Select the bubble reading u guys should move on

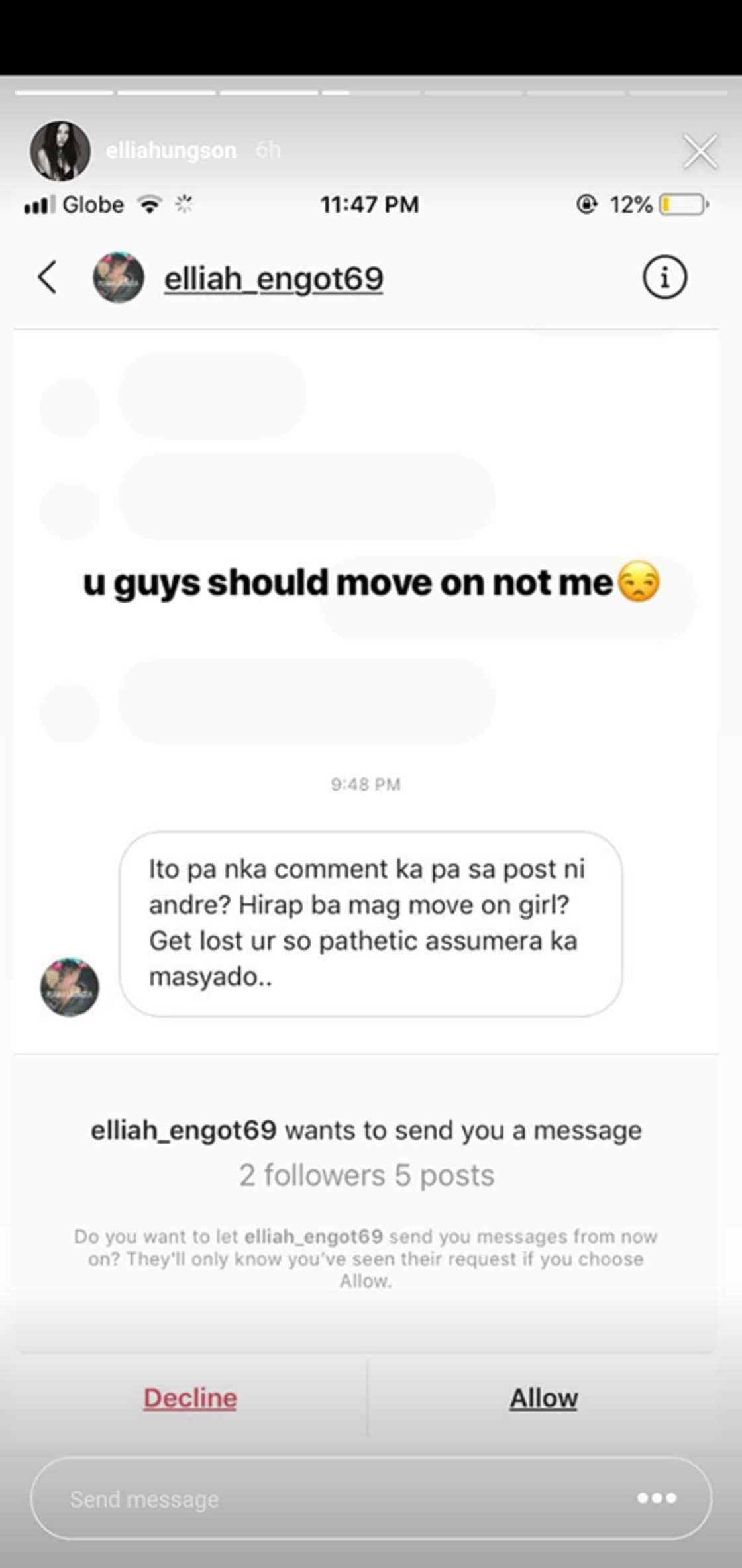tap(371, 581)
